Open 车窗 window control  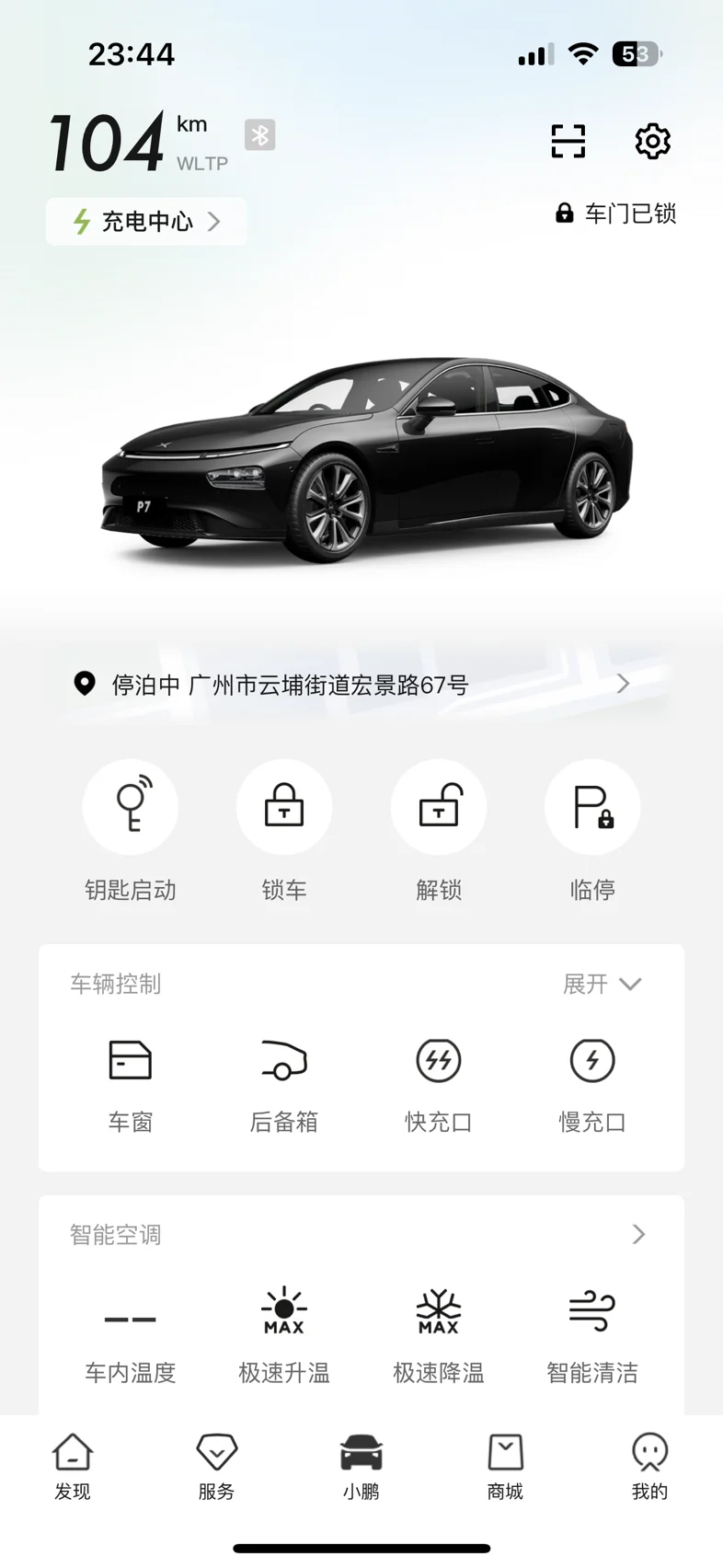pyautogui.click(x=130, y=1086)
